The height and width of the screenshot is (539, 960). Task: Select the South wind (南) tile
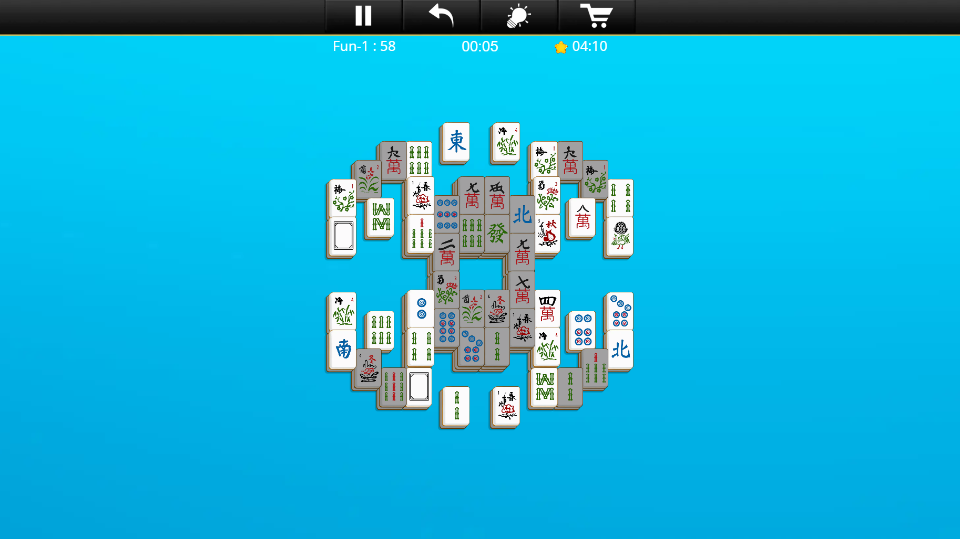tap(343, 348)
